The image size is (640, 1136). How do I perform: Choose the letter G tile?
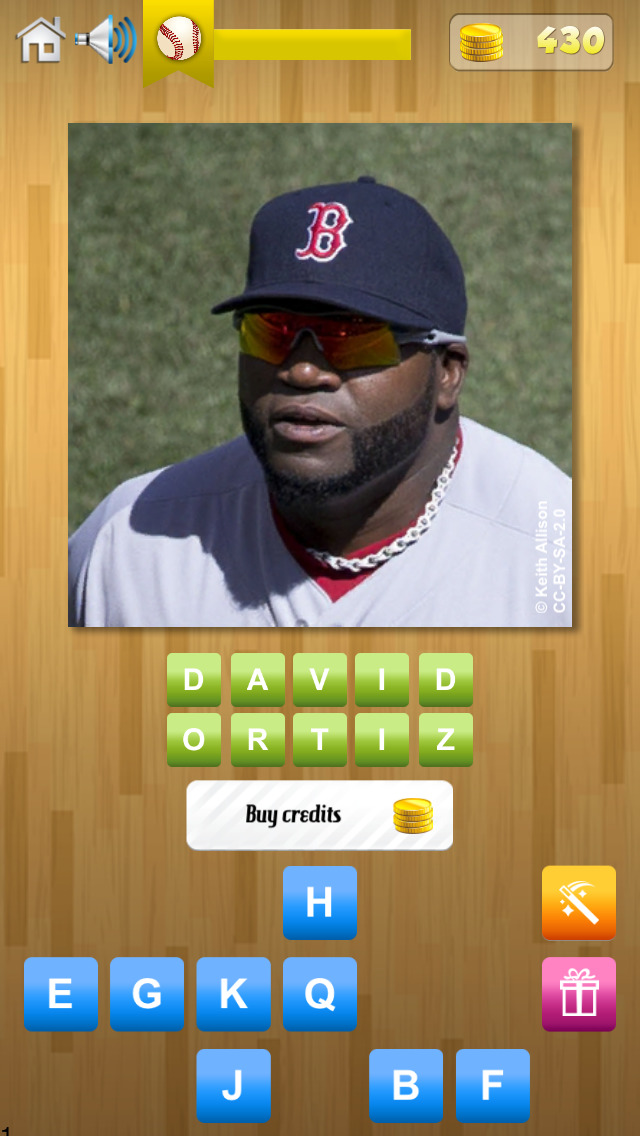pos(147,994)
